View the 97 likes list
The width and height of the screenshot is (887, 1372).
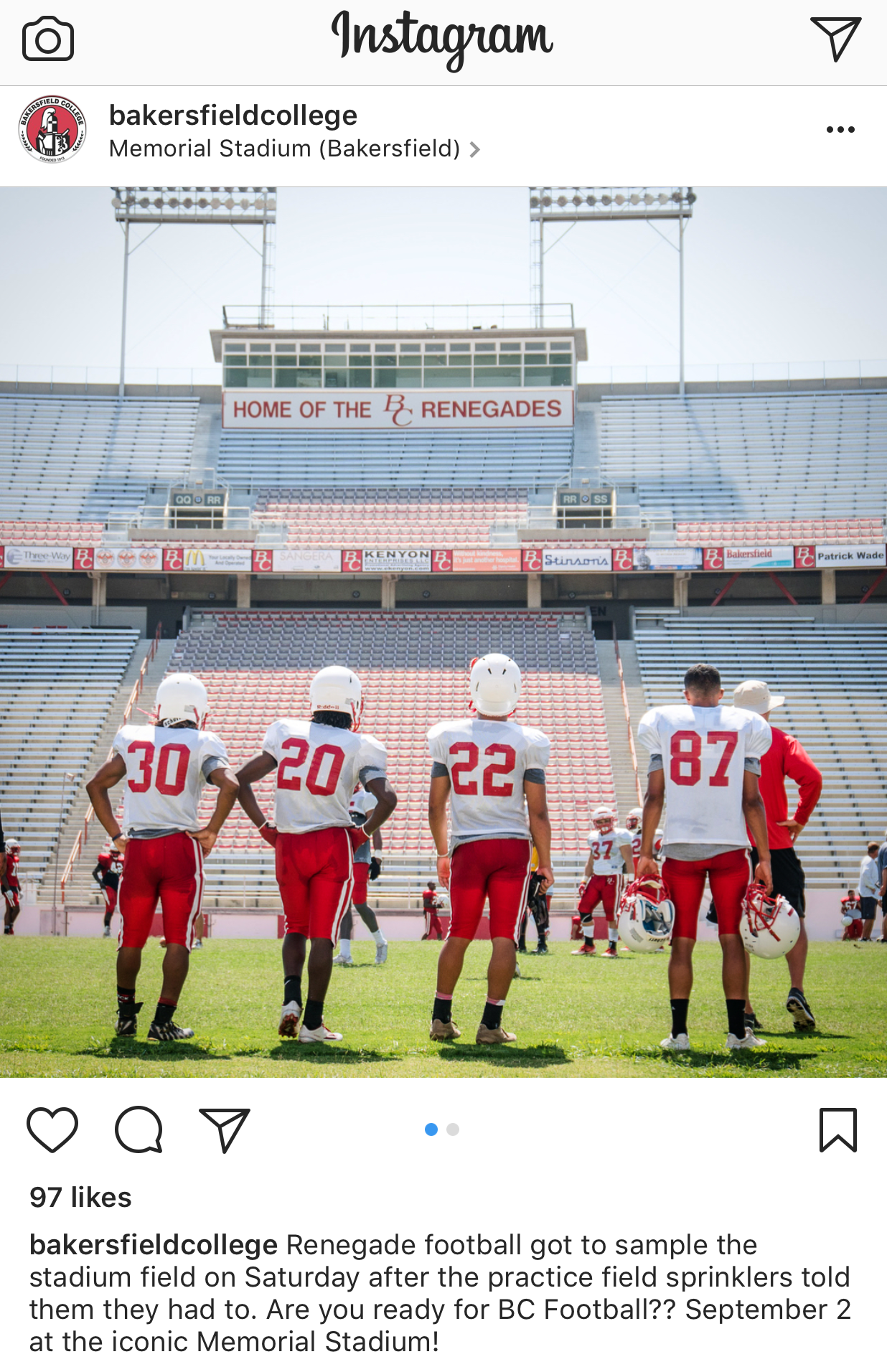(x=81, y=1197)
